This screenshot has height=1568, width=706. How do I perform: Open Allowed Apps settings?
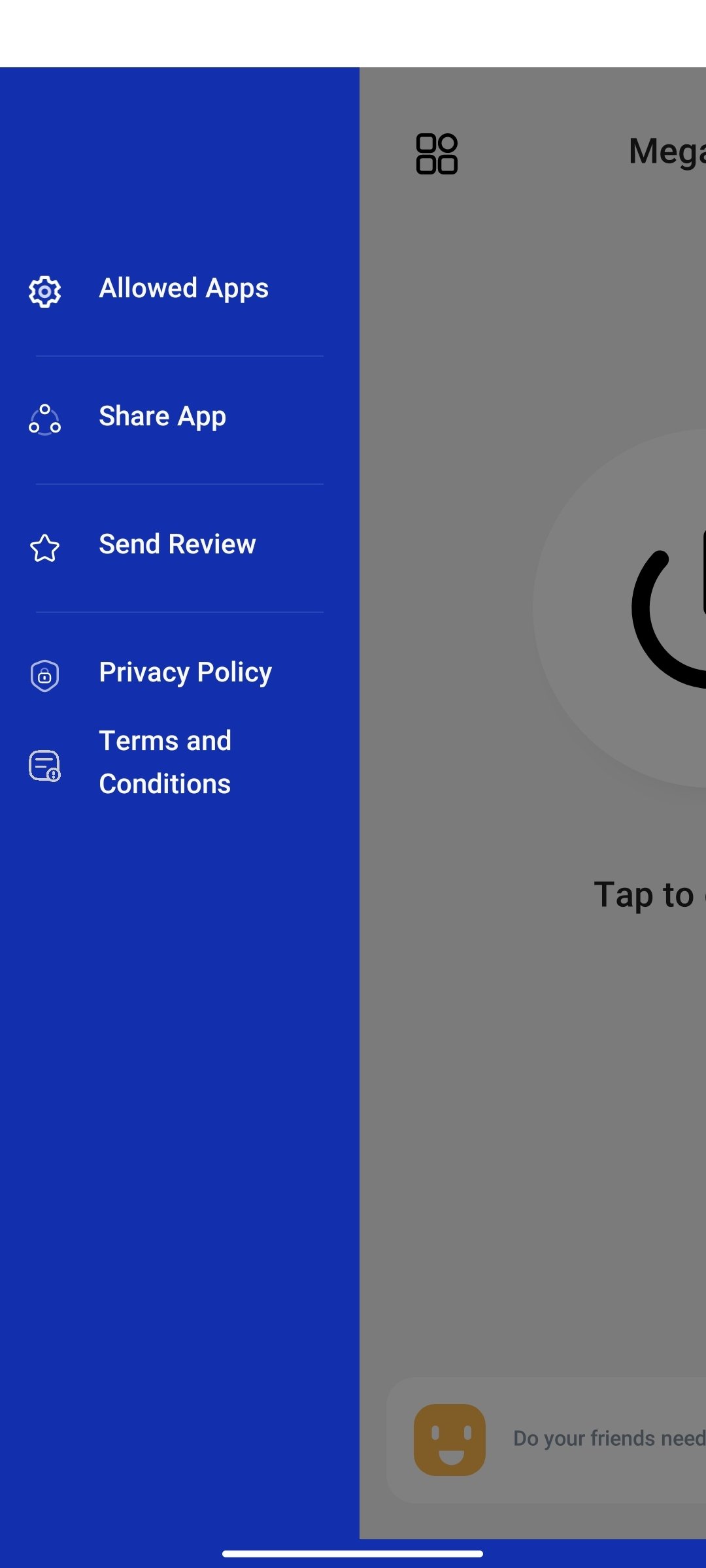pyautogui.click(x=183, y=289)
